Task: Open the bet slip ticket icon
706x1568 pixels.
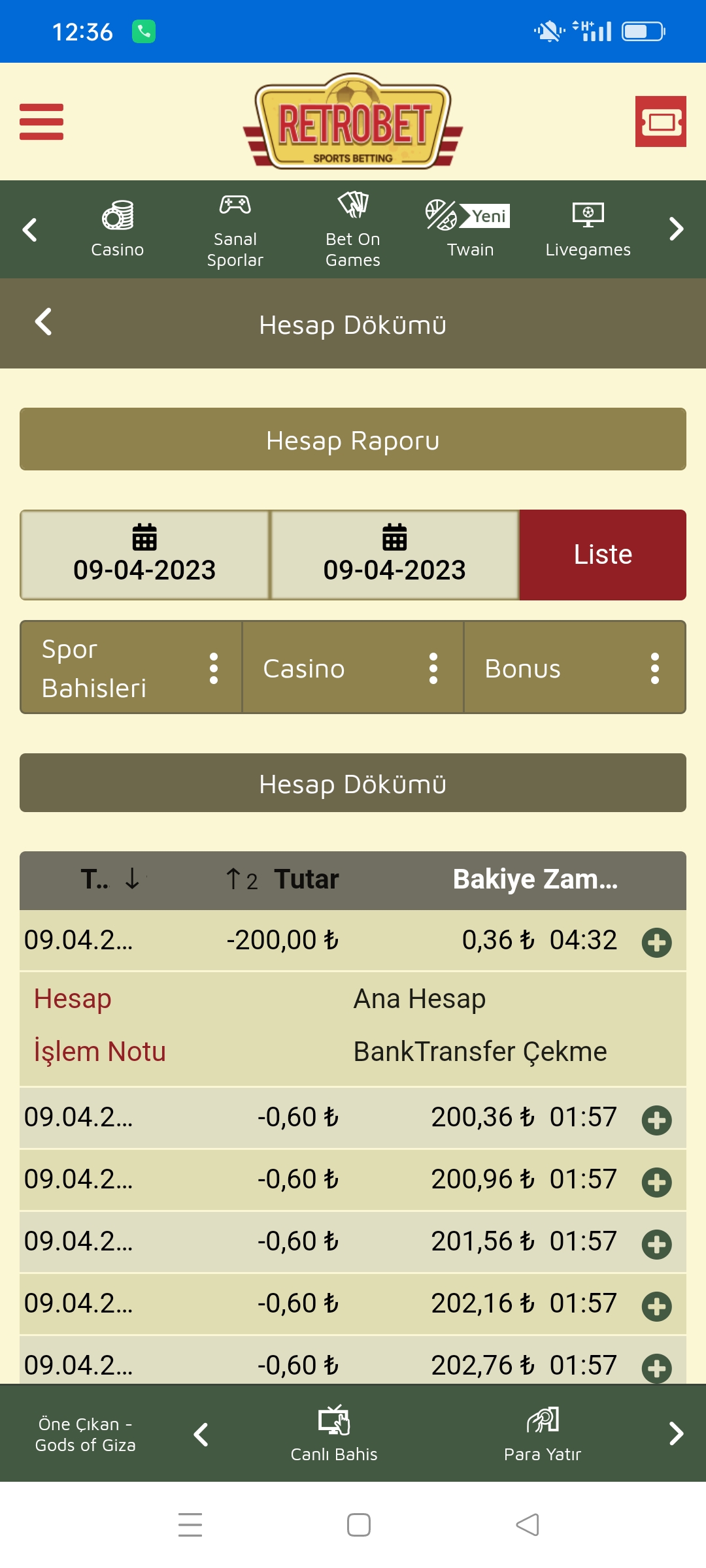Action: click(x=660, y=122)
